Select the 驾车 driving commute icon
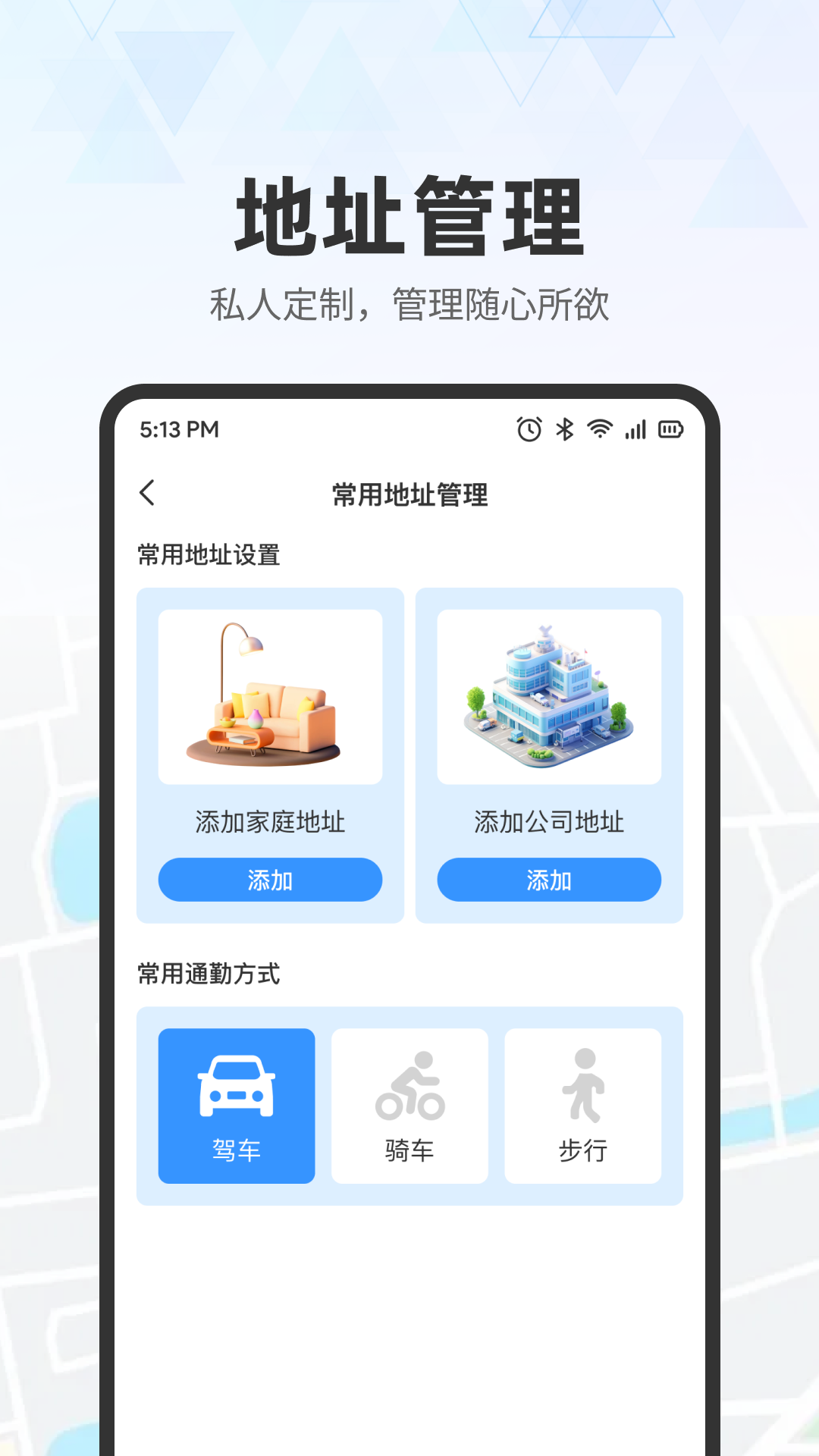 pos(237,1086)
